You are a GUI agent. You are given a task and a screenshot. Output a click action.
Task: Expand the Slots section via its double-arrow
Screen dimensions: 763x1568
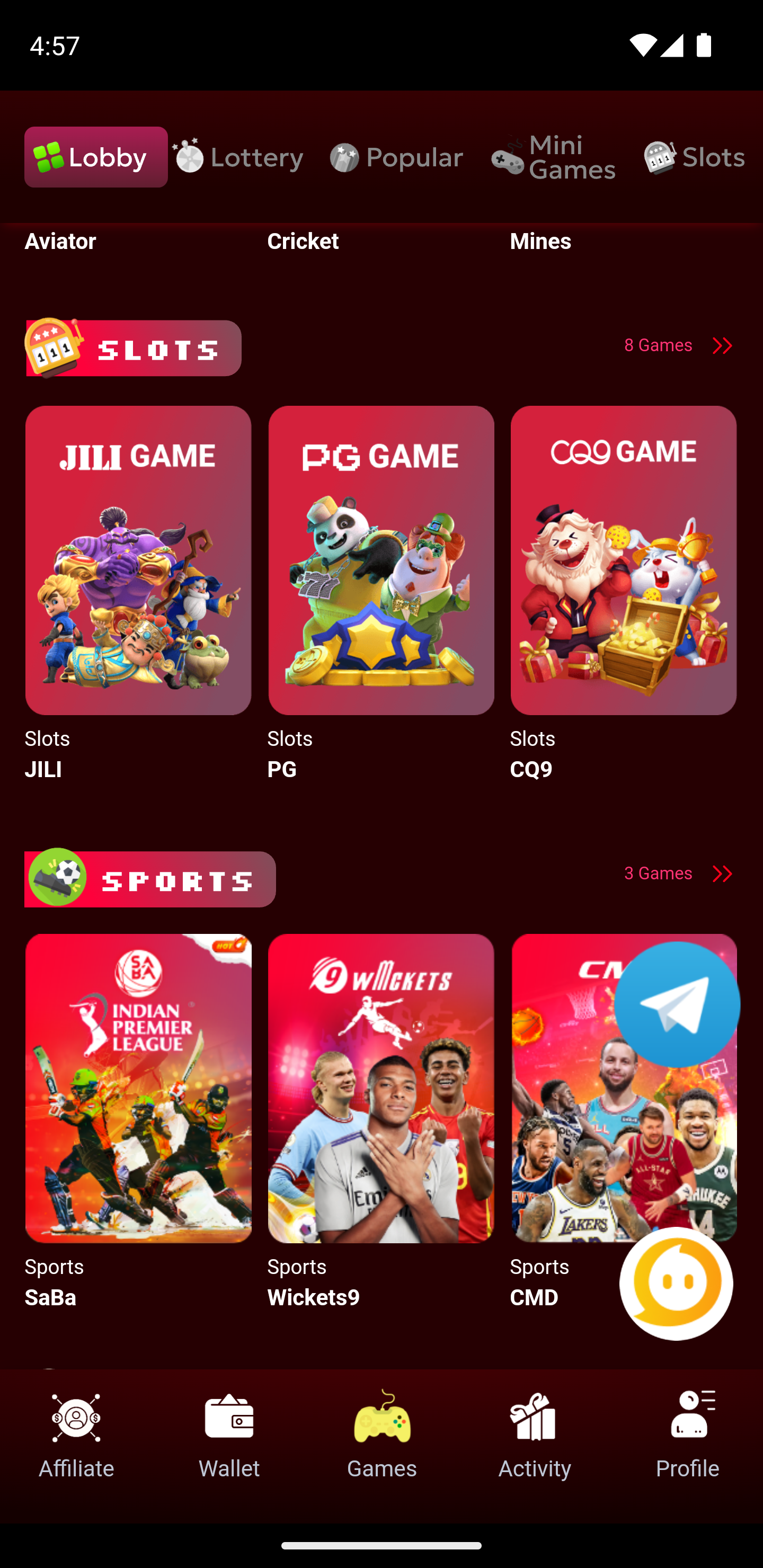[723, 345]
